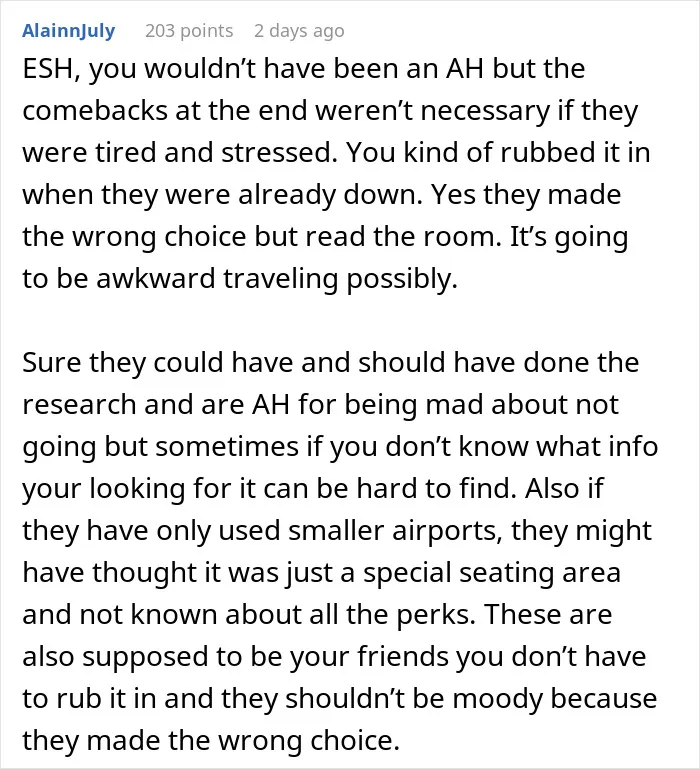Open AlainnJuly's user profile
The image size is (700, 769).
pyautogui.click(x=69, y=31)
